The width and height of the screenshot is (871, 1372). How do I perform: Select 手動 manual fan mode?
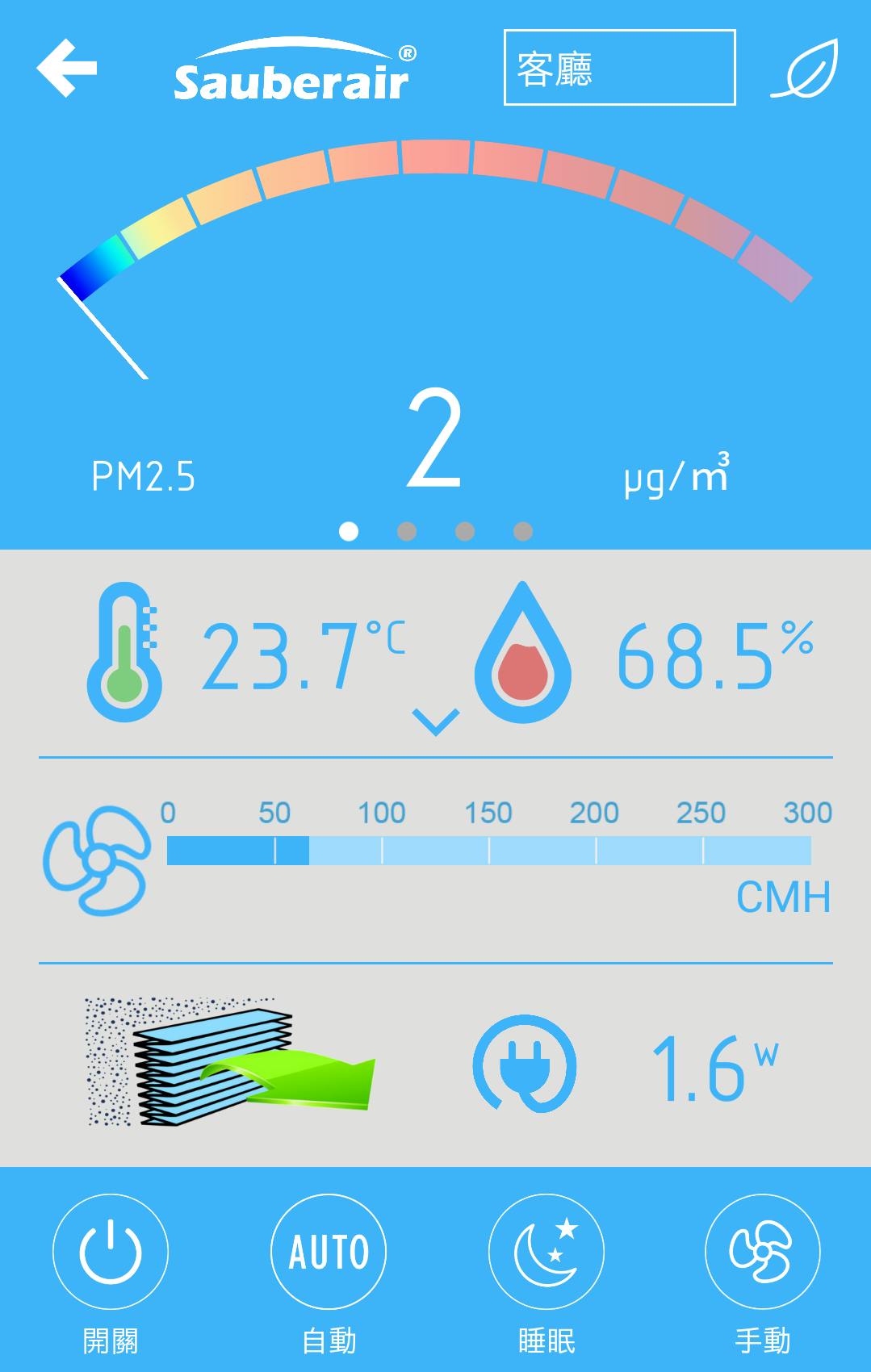tap(763, 1252)
